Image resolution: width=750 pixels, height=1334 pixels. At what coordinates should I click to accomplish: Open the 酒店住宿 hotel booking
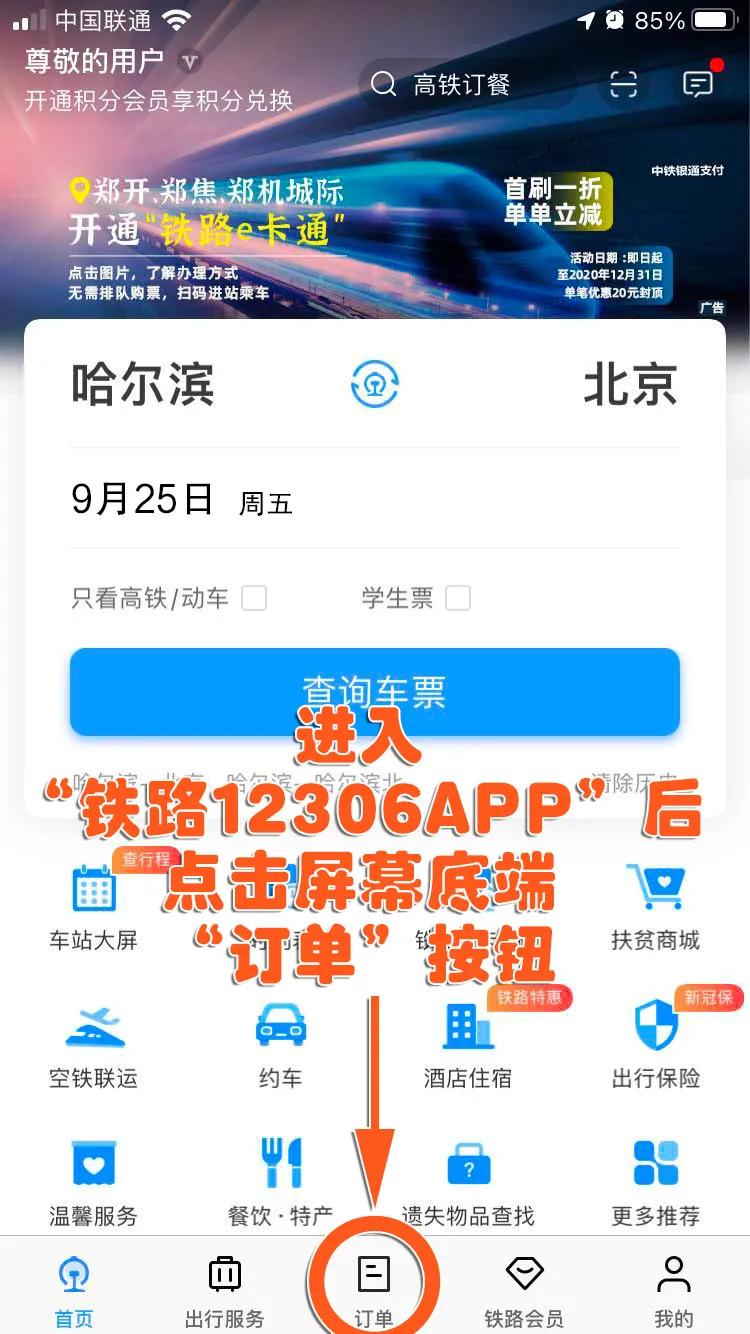466,1045
